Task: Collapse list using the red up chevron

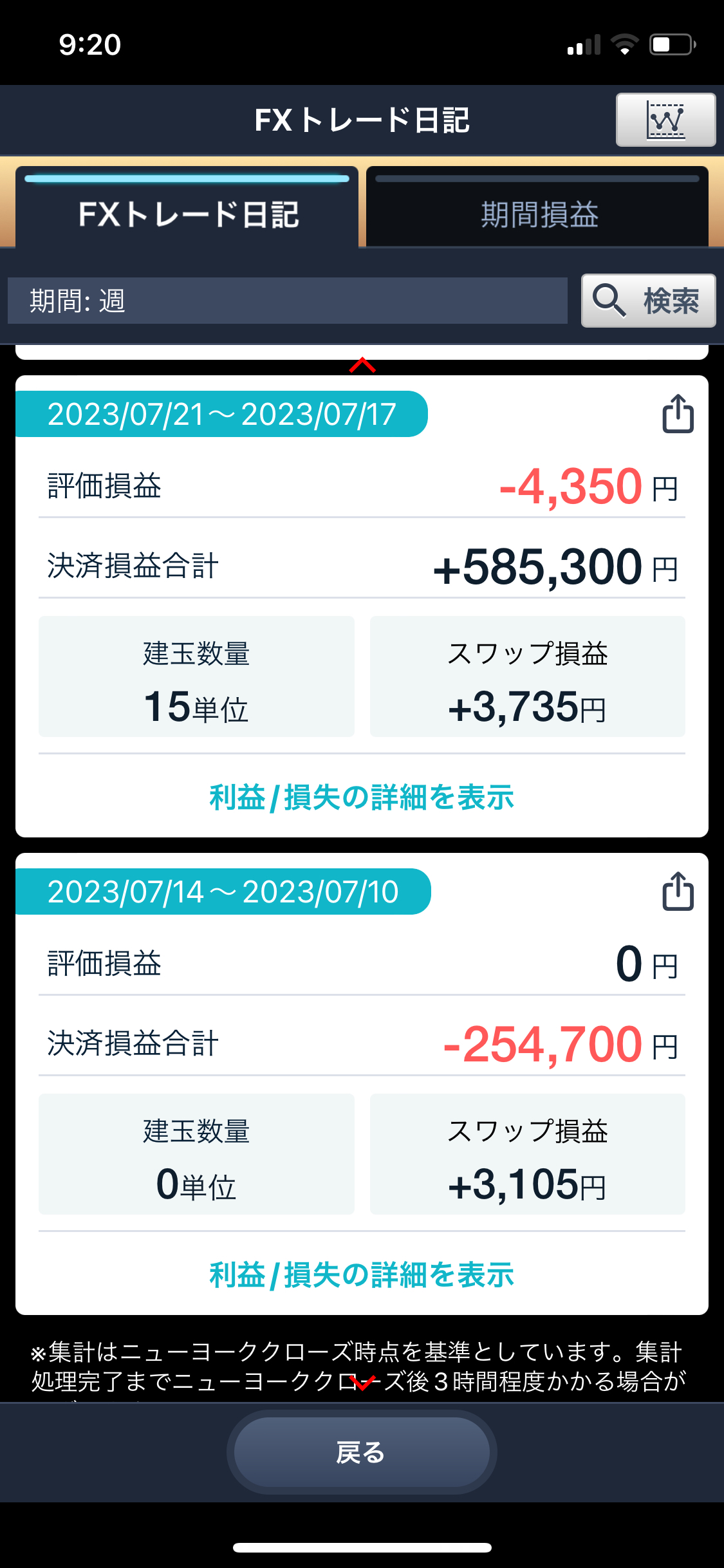Action: click(362, 364)
